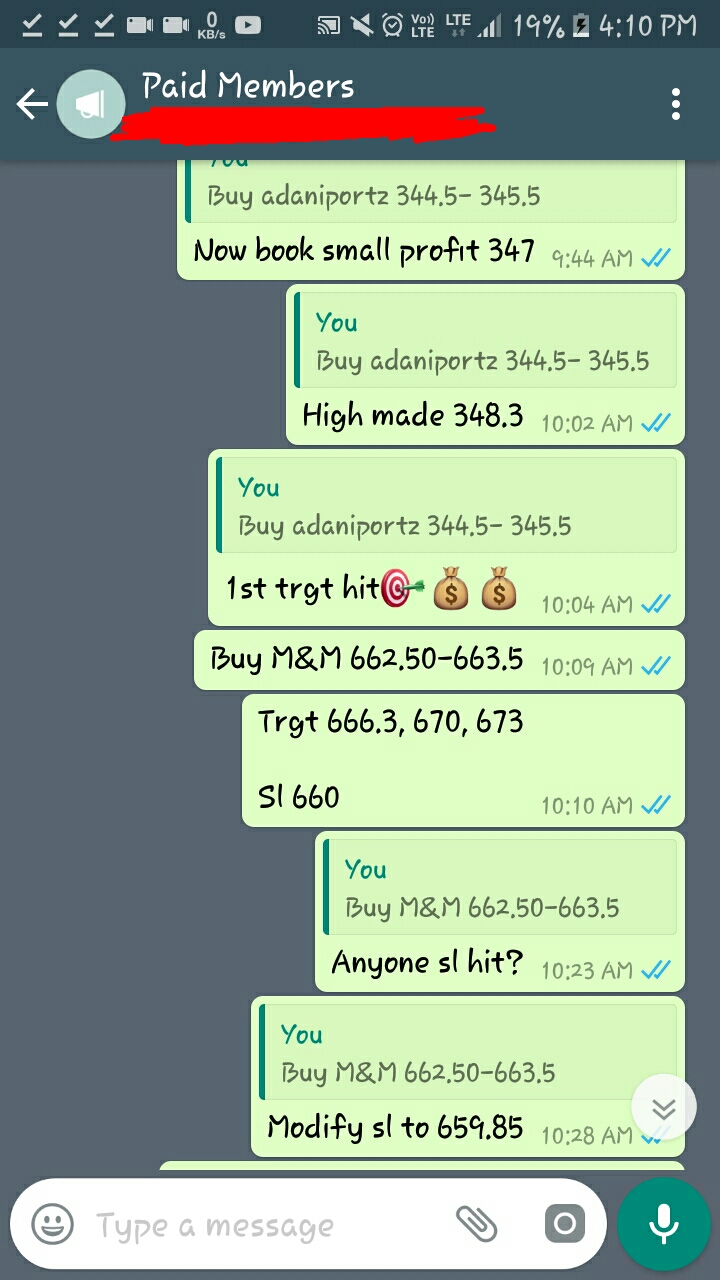The width and height of the screenshot is (720, 1280).
Task: Jump to latest messages with down arrow
Action: coord(664,1108)
